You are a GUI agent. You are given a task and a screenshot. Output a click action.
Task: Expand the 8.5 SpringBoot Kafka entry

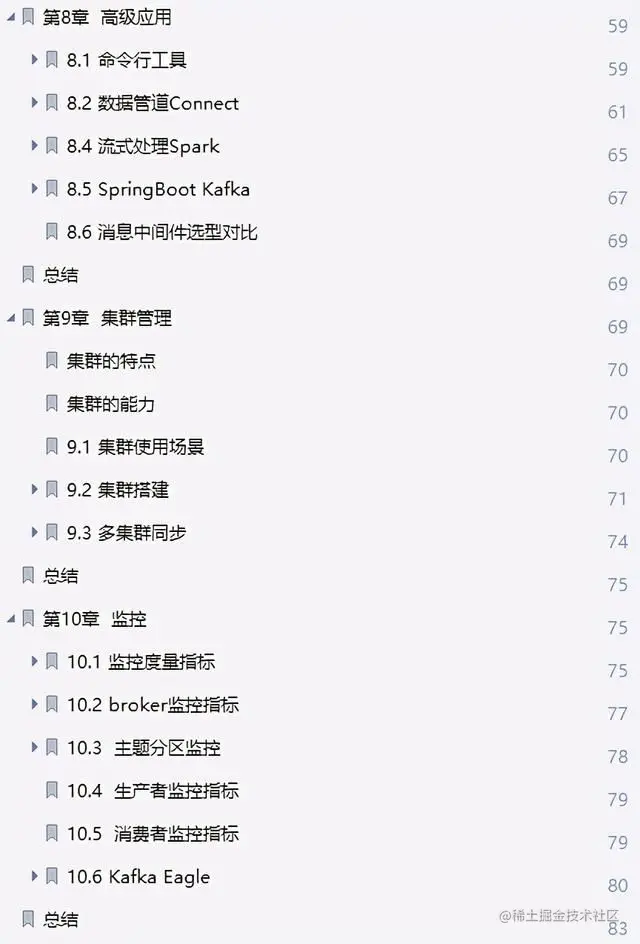(35, 189)
